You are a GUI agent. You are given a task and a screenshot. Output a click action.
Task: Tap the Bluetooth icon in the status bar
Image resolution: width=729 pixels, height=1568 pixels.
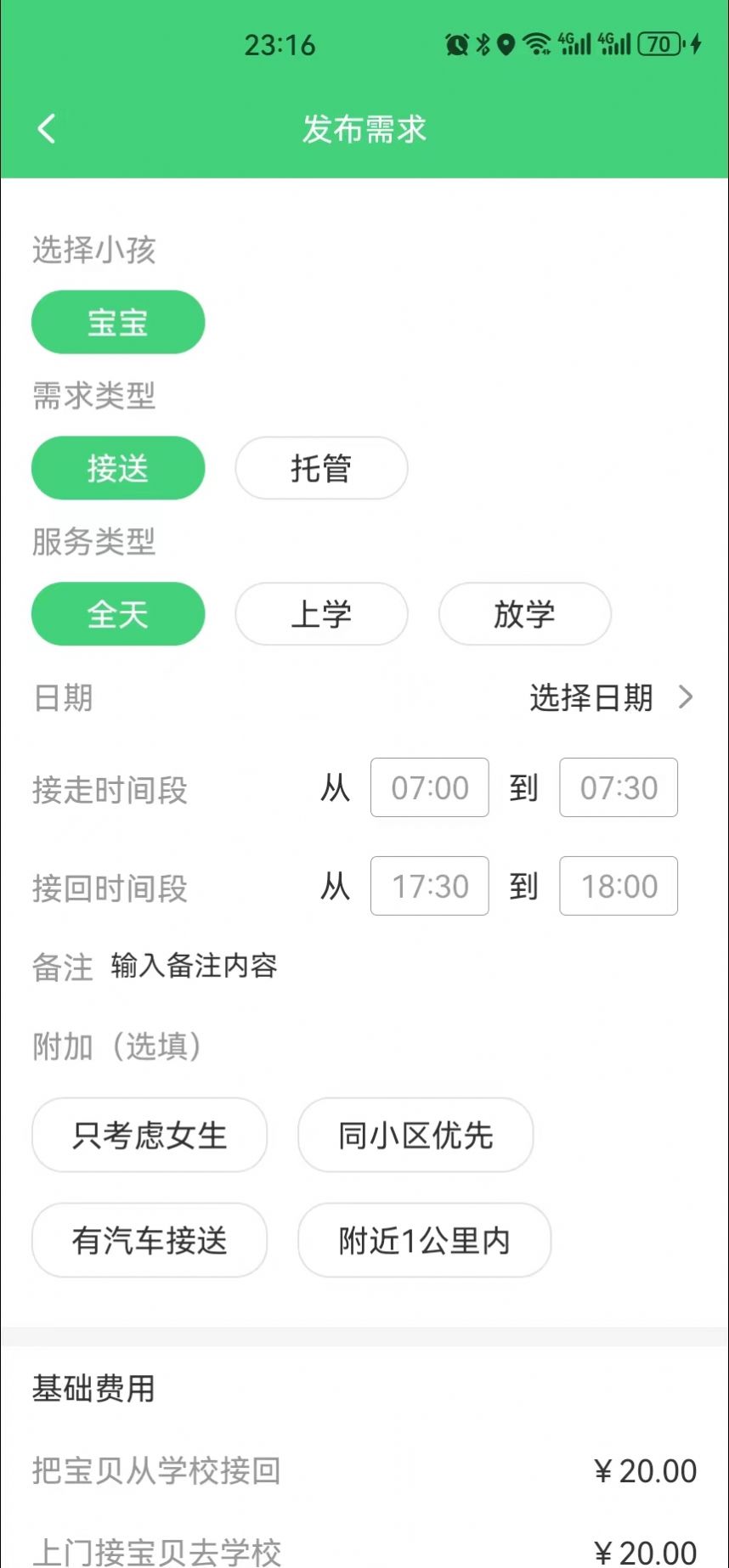(x=482, y=42)
